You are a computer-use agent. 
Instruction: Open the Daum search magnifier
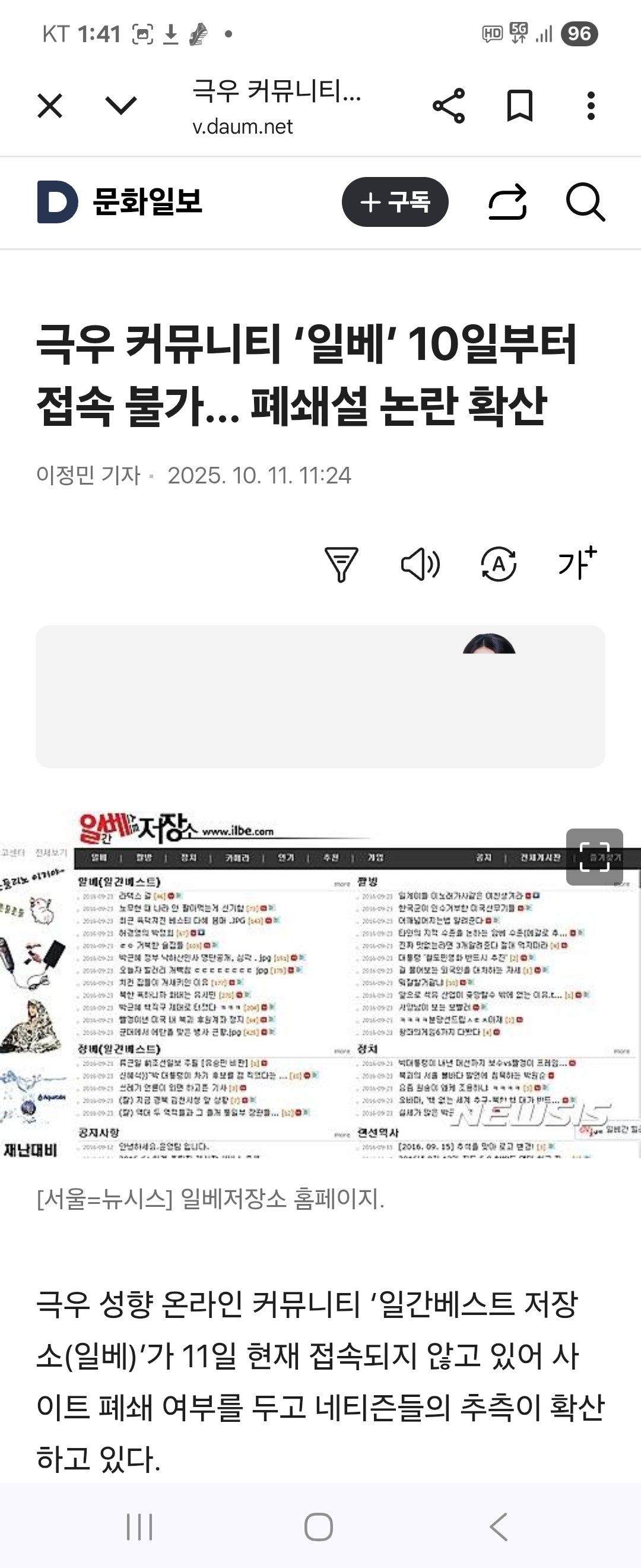tap(585, 202)
